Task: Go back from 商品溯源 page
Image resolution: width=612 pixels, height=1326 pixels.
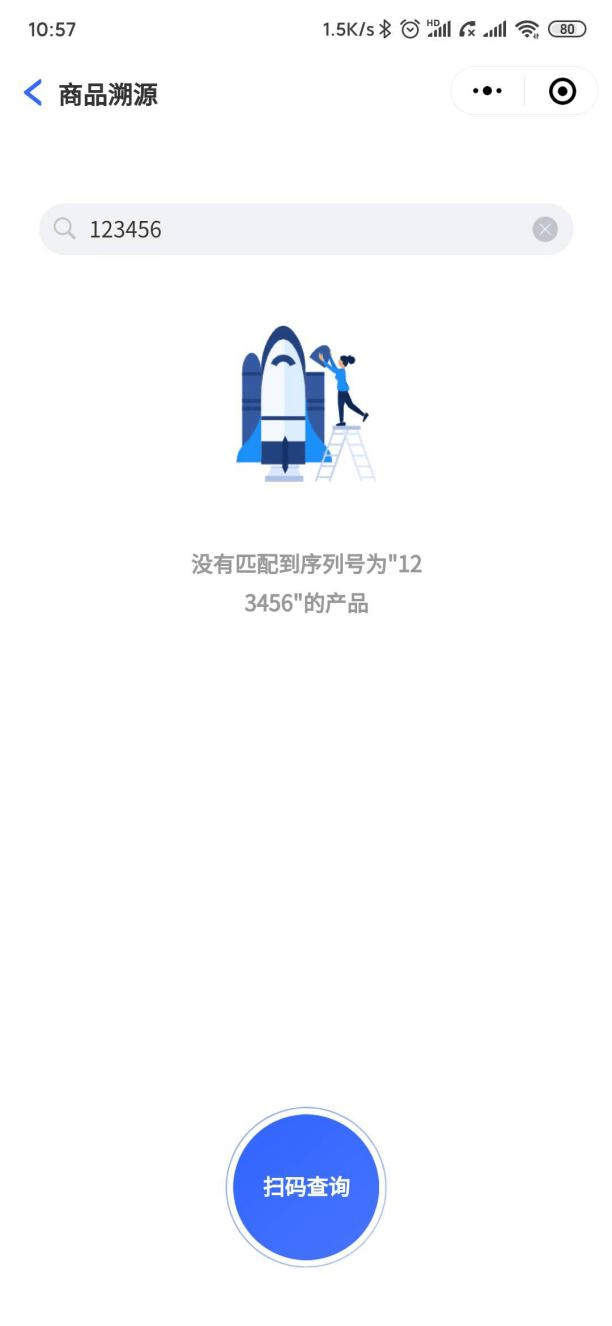Action: pos(33,94)
